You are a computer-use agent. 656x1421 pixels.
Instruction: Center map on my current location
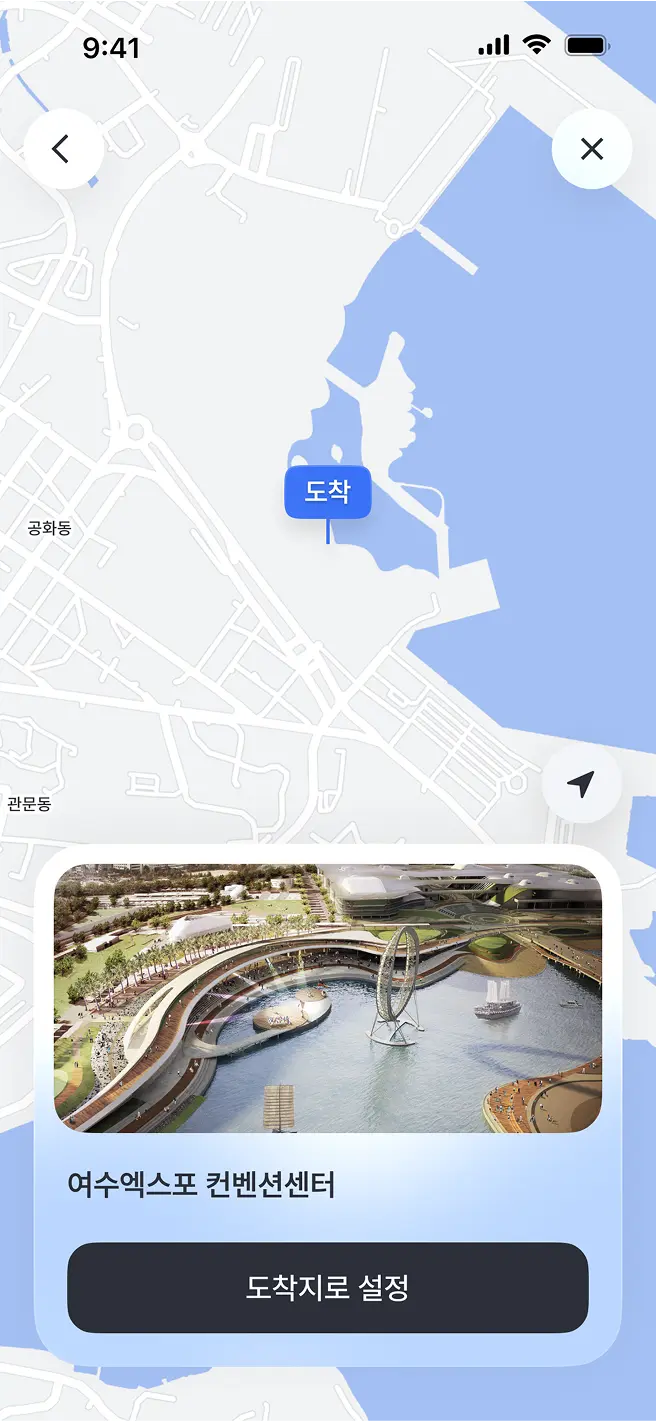click(581, 784)
